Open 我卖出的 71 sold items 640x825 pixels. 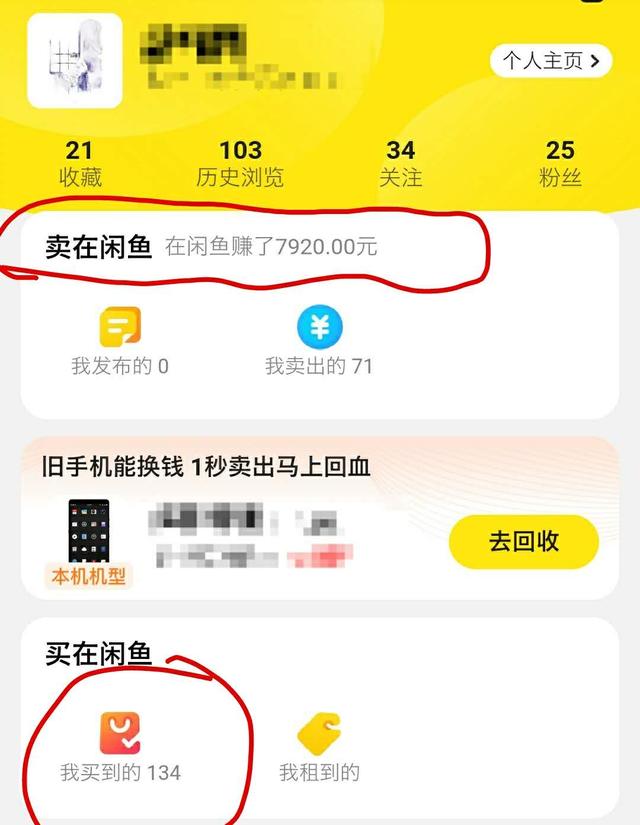tap(319, 343)
